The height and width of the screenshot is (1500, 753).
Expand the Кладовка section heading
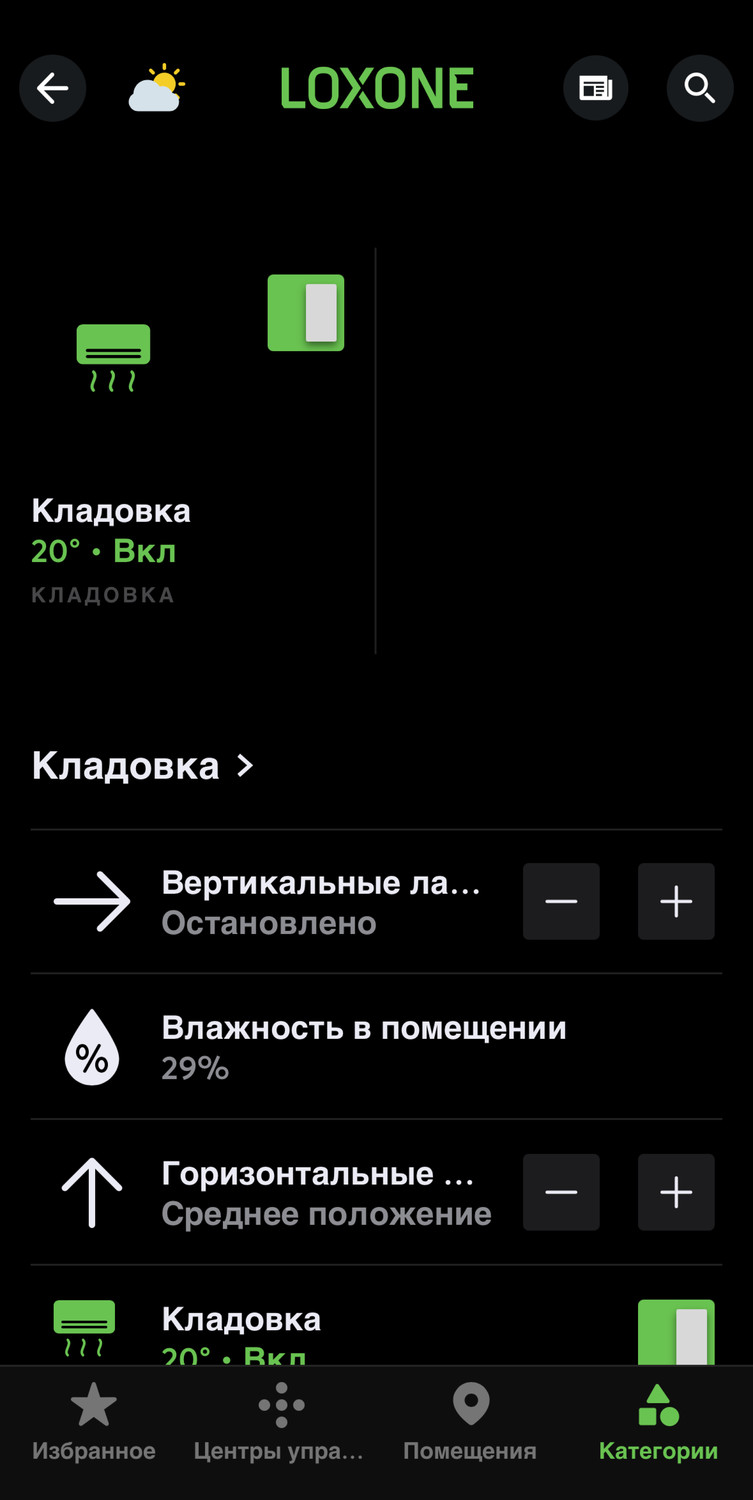point(142,766)
